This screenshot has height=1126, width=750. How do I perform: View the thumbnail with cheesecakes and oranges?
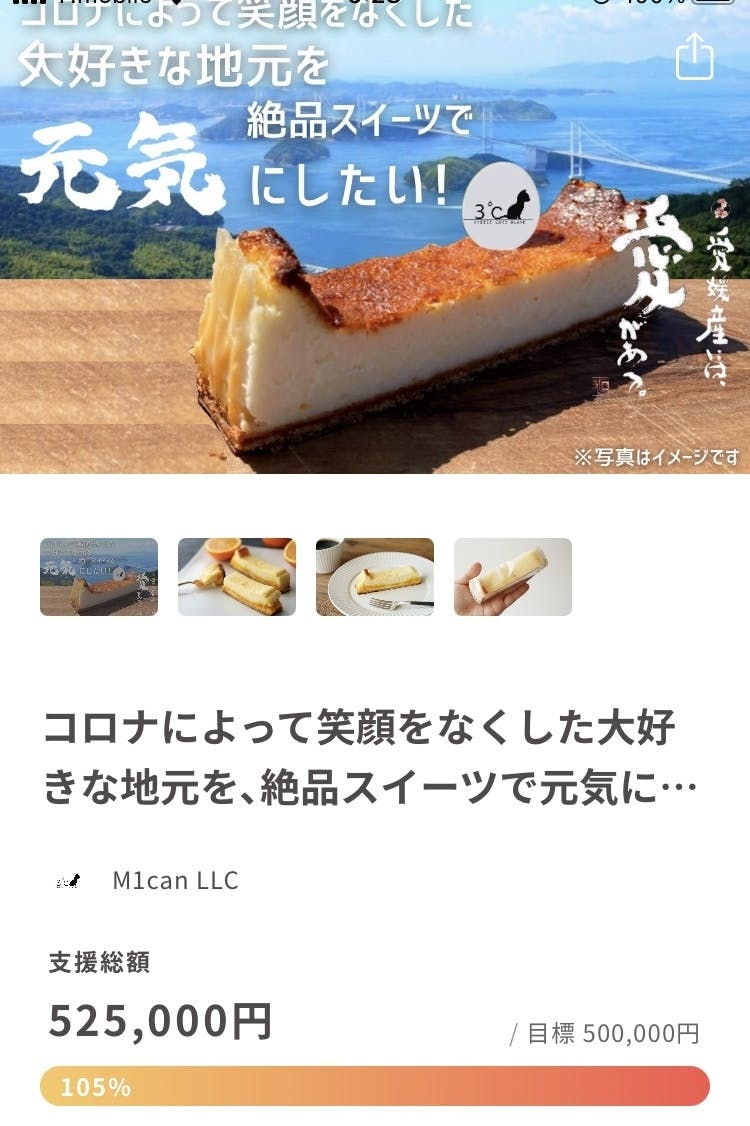237,577
